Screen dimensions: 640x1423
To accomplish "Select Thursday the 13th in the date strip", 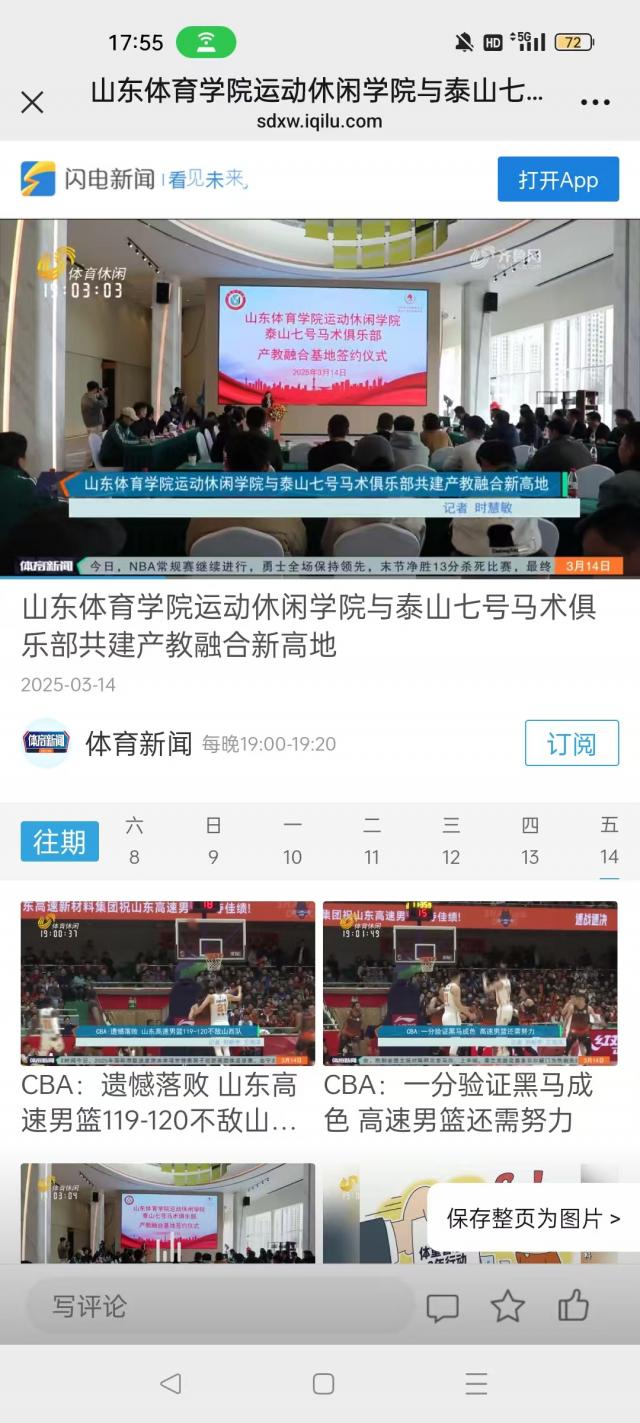I will click(530, 841).
